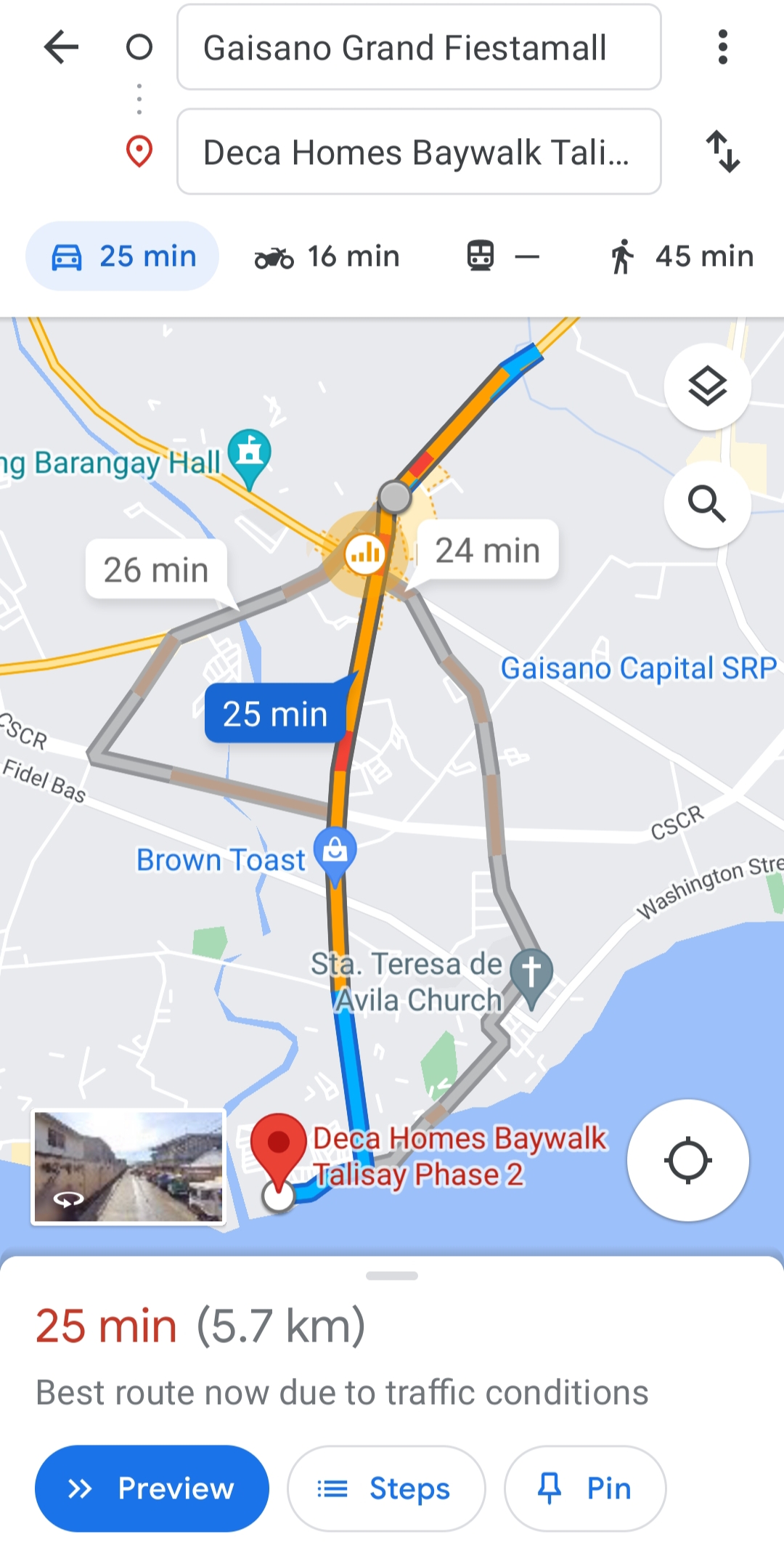The width and height of the screenshot is (784, 1545).
Task: Switch to public transit mode
Action: click(x=502, y=256)
